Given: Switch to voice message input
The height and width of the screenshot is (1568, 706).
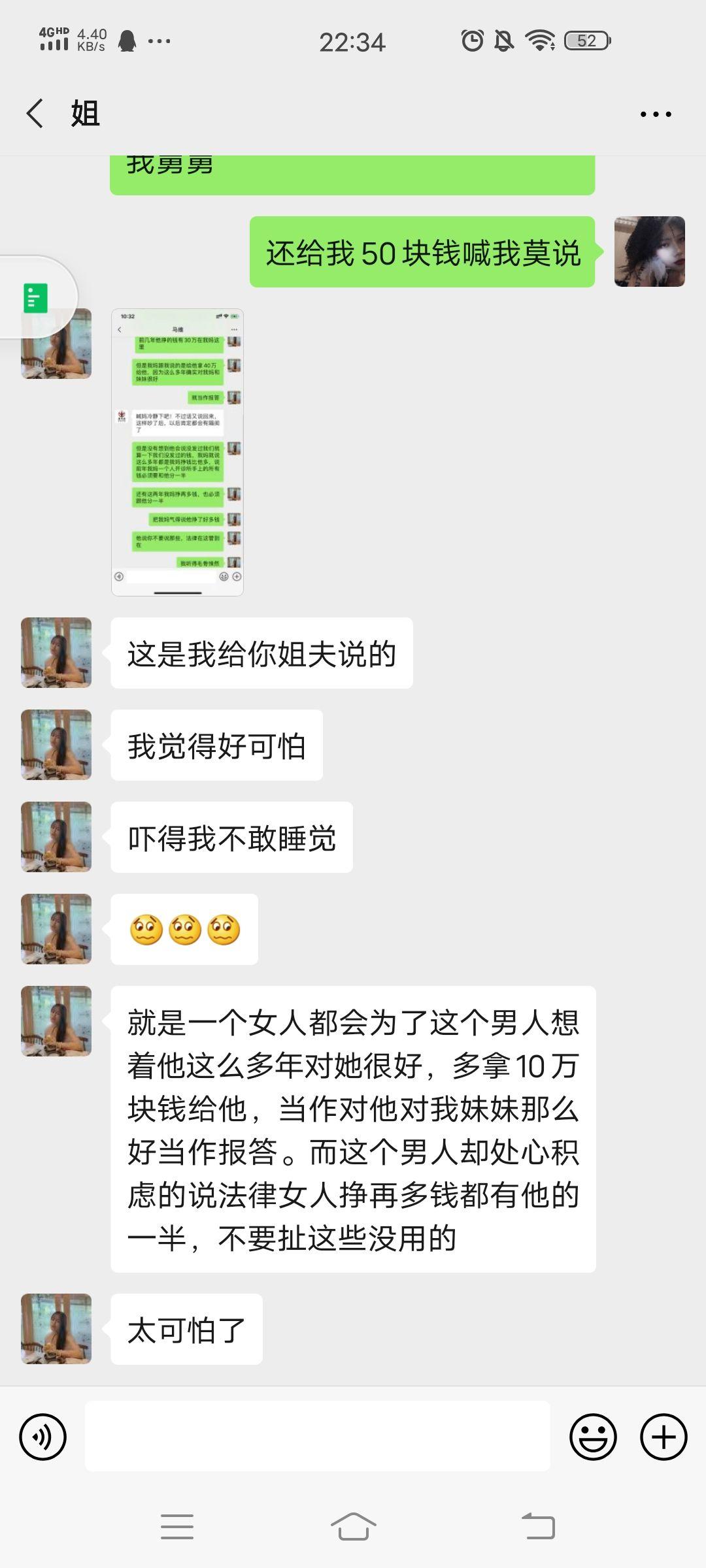Looking at the screenshot, I should click(43, 1437).
